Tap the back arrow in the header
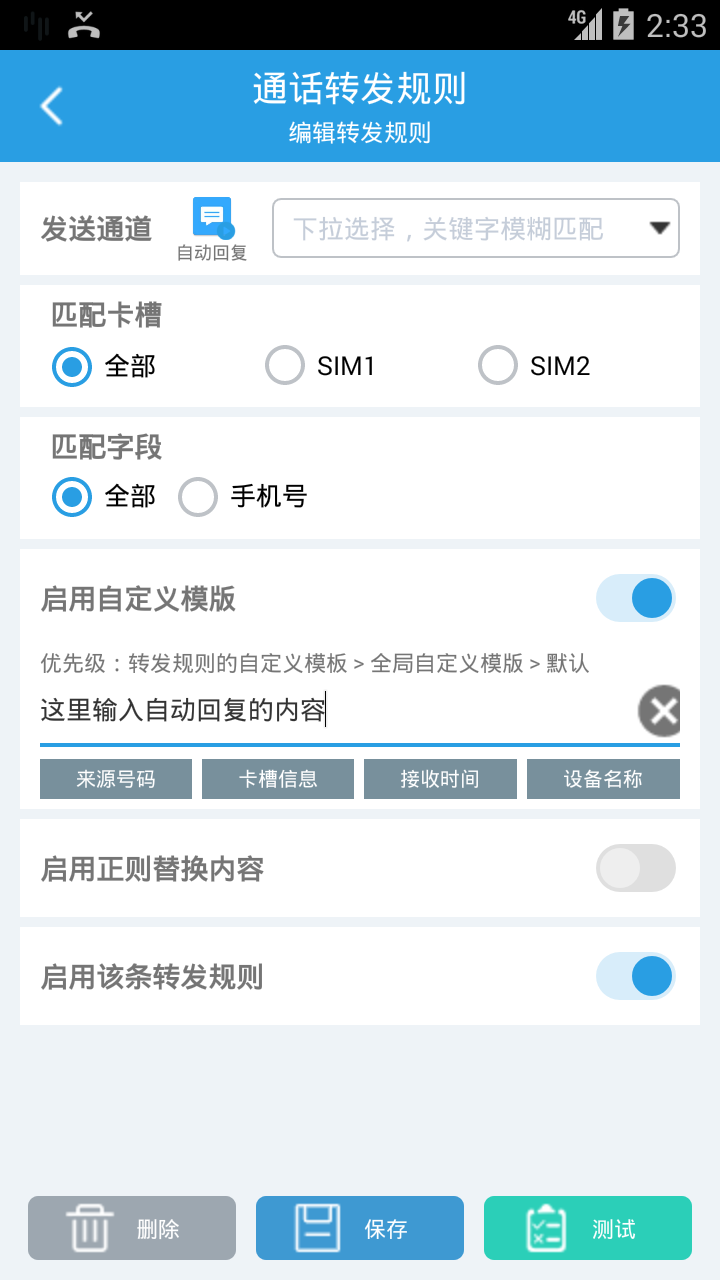Viewport: 720px width, 1280px height. [49, 105]
